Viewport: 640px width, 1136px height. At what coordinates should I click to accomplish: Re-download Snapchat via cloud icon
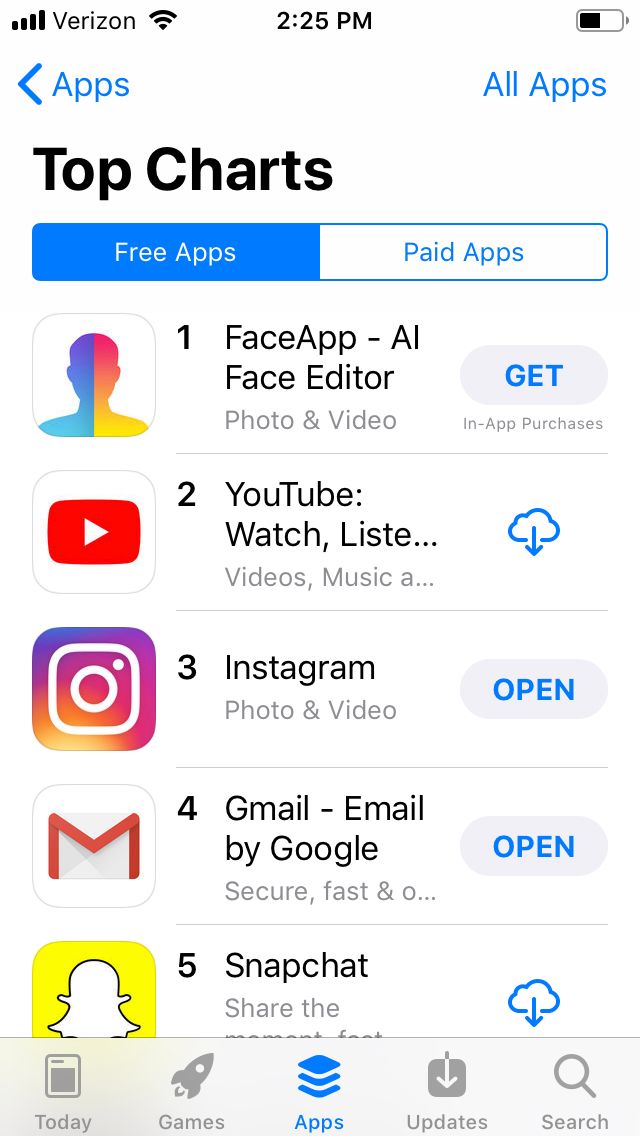pos(533,1002)
